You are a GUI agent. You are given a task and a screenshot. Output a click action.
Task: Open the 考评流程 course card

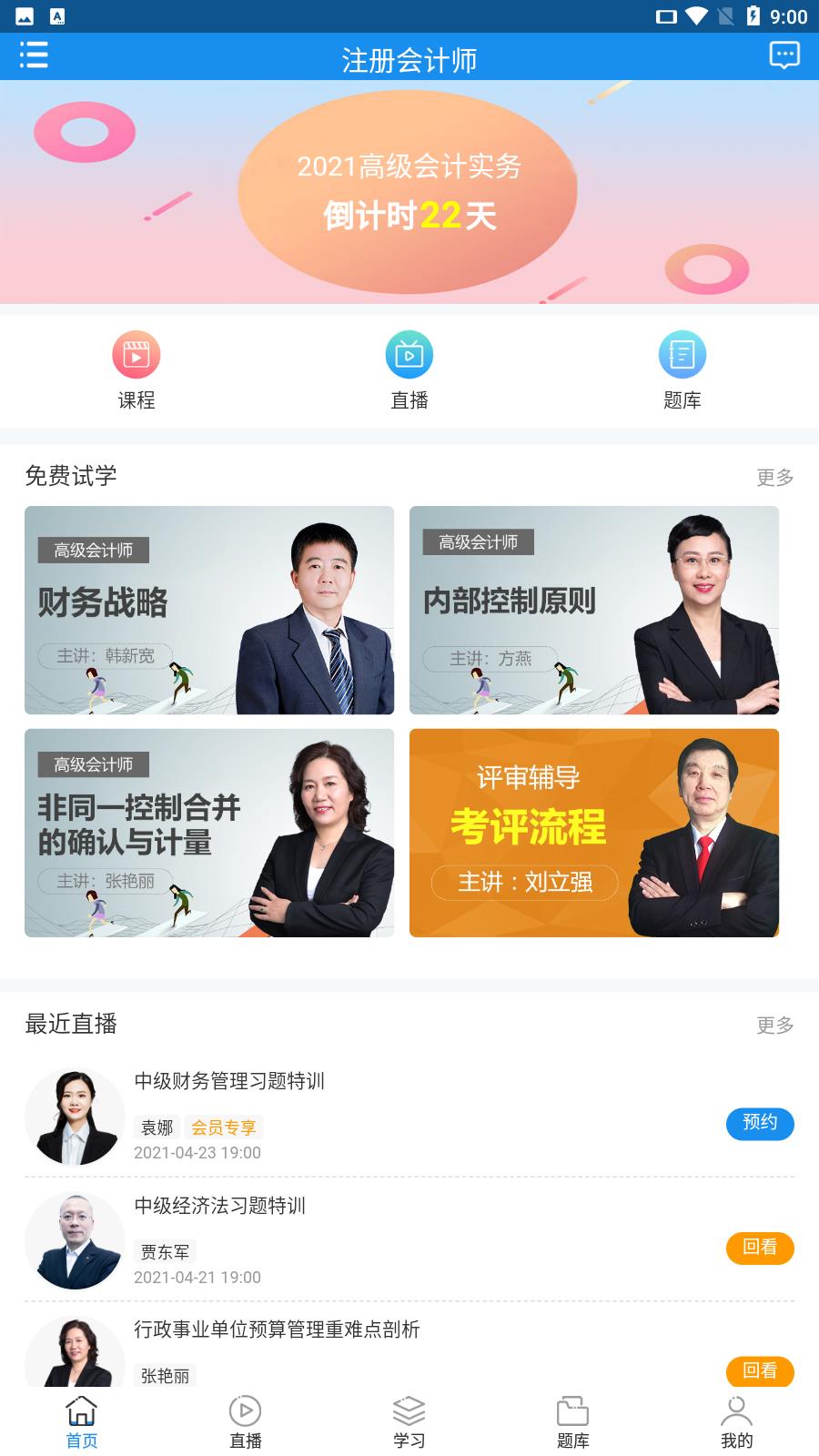click(x=594, y=833)
